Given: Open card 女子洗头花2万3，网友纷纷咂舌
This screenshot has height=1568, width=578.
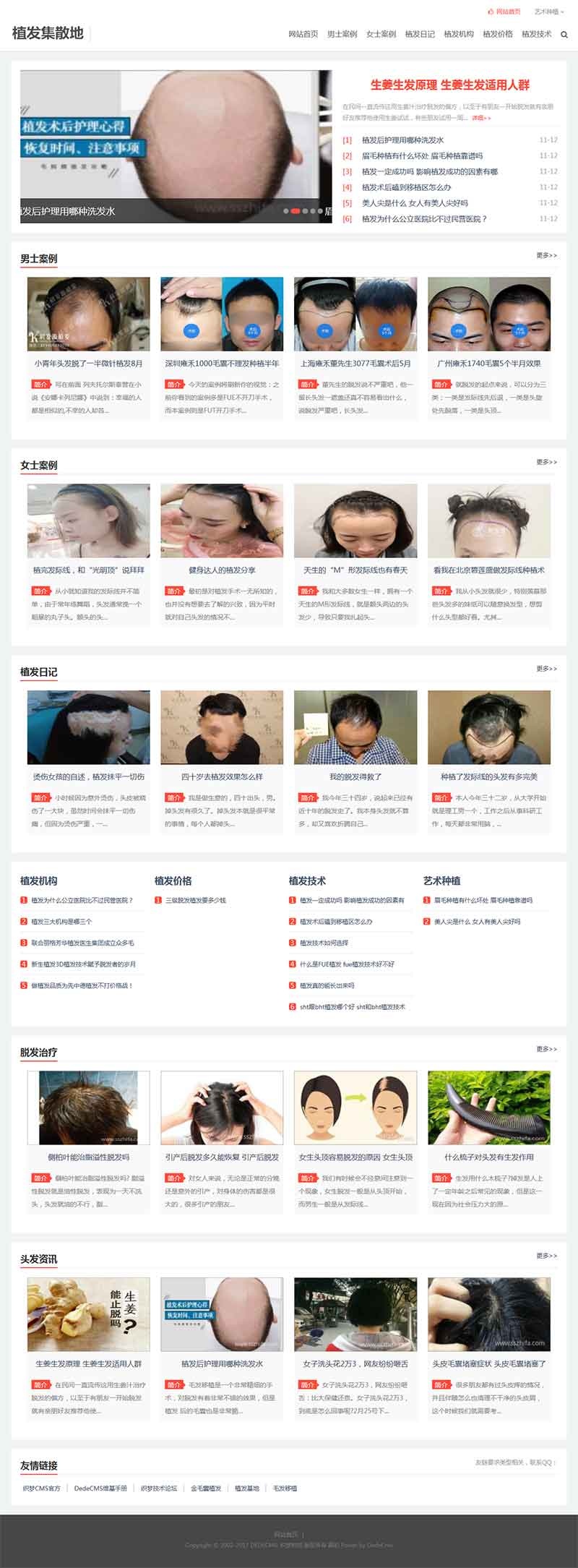Looking at the screenshot, I should (x=355, y=1364).
